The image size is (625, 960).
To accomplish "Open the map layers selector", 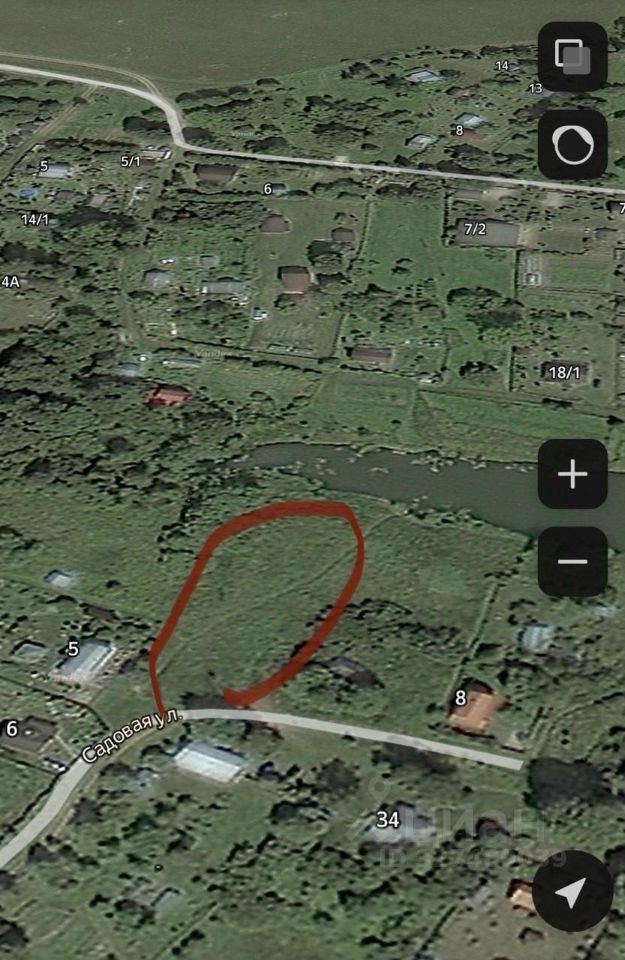I will [x=572, y=57].
